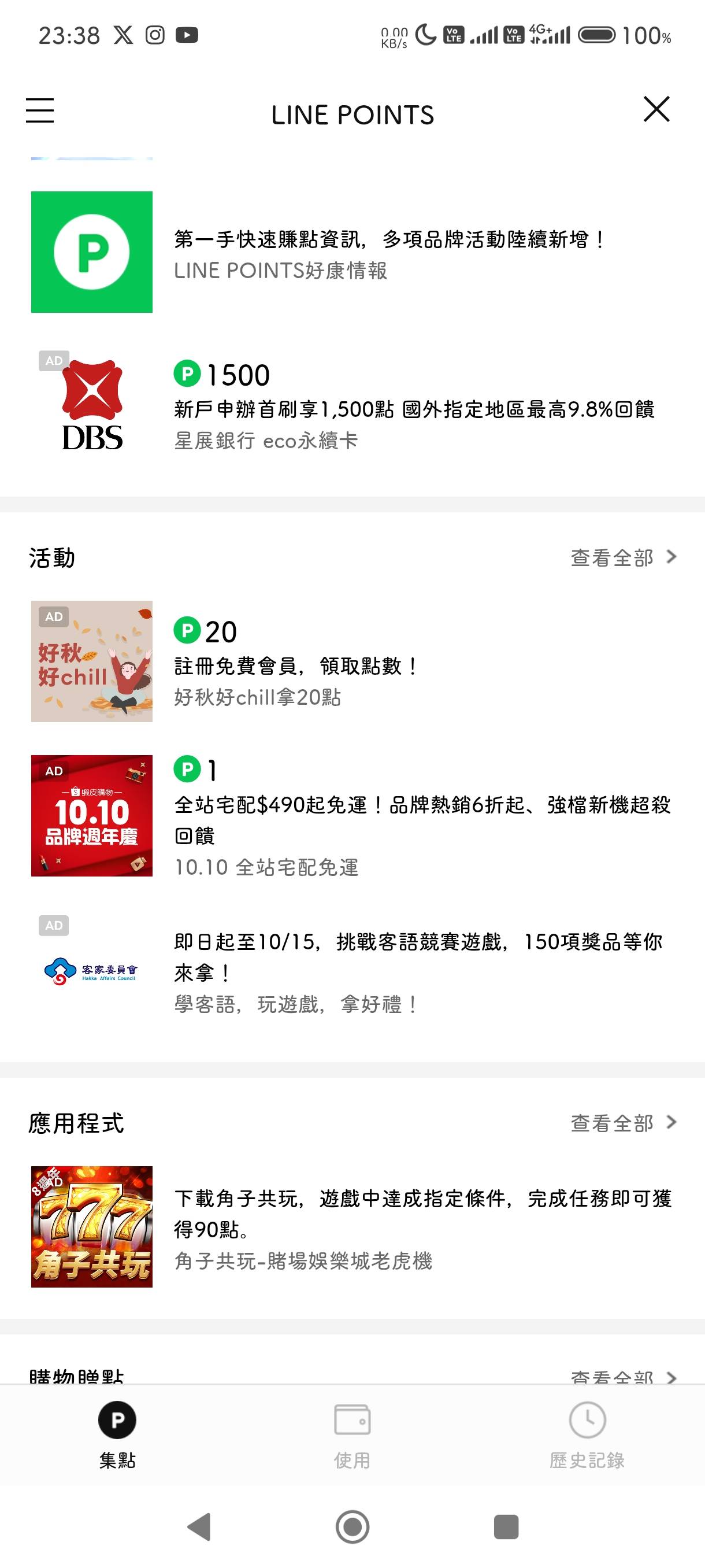
Task: Open 10.10 全站宅配免運 Shopee offer
Action: [352, 816]
